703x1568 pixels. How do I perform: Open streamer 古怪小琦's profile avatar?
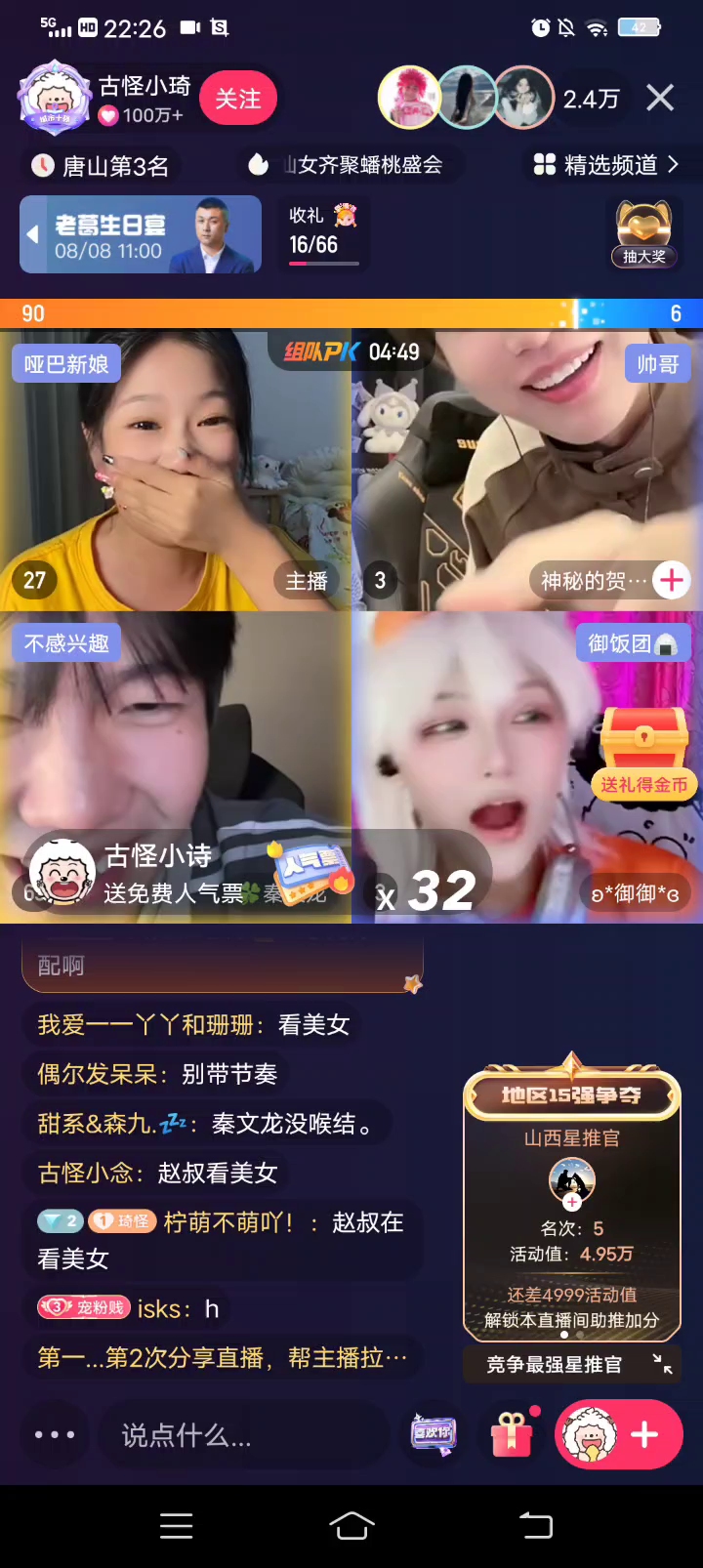click(x=56, y=99)
